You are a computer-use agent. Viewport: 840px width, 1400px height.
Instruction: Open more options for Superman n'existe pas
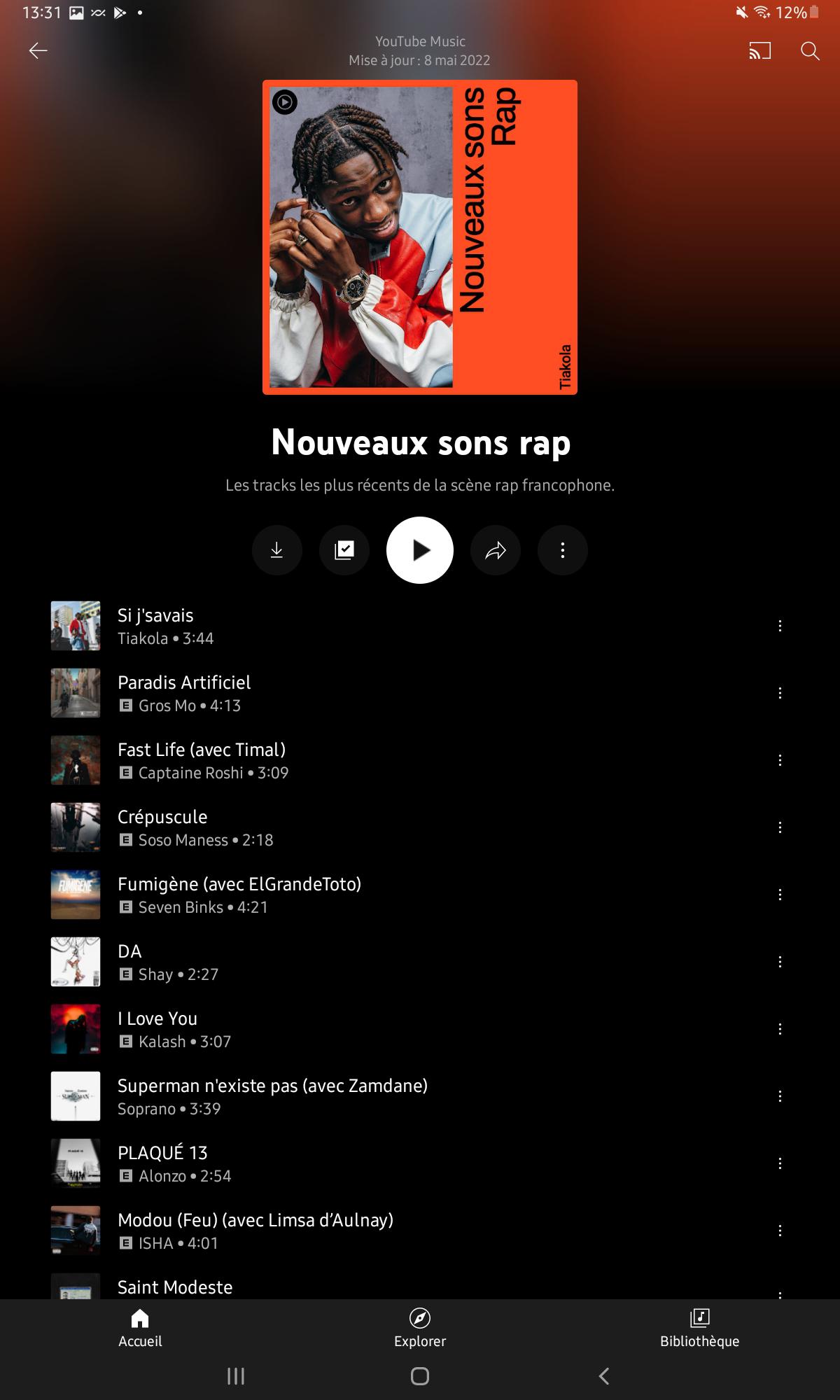click(x=780, y=1096)
